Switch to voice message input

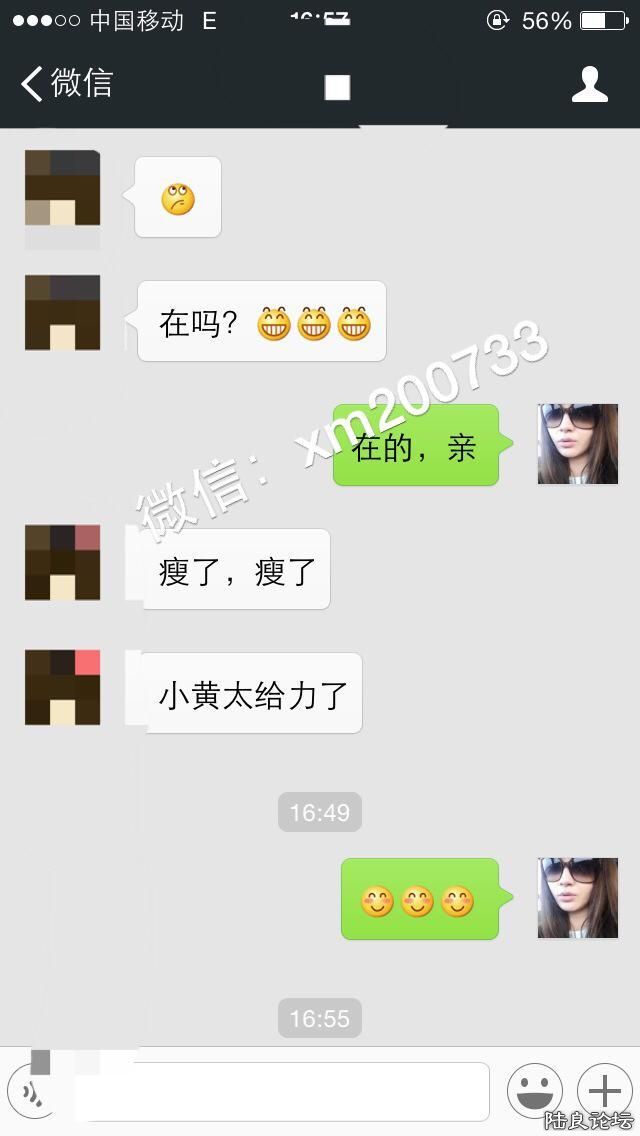point(32,1091)
